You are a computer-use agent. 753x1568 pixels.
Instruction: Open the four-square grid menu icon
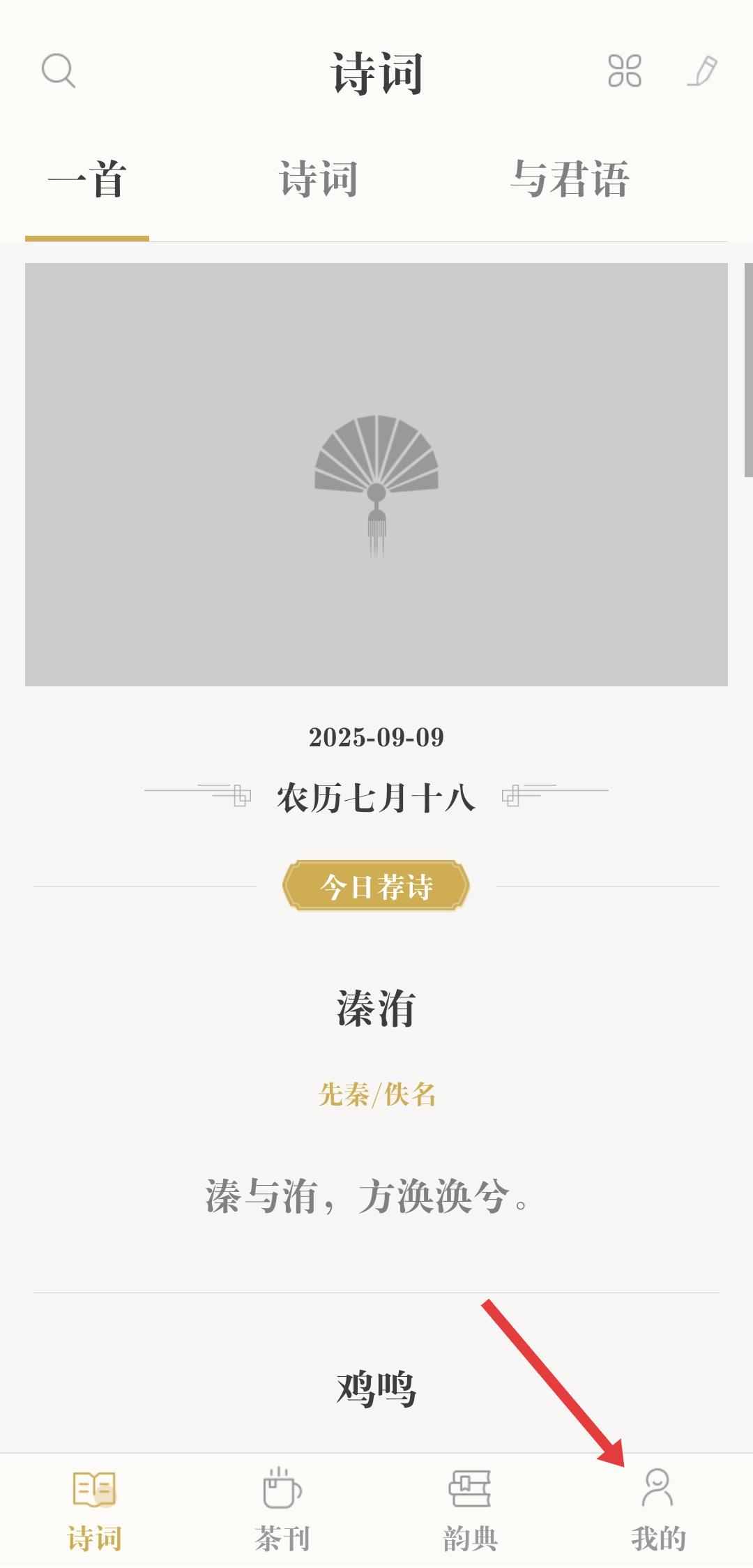[625, 70]
